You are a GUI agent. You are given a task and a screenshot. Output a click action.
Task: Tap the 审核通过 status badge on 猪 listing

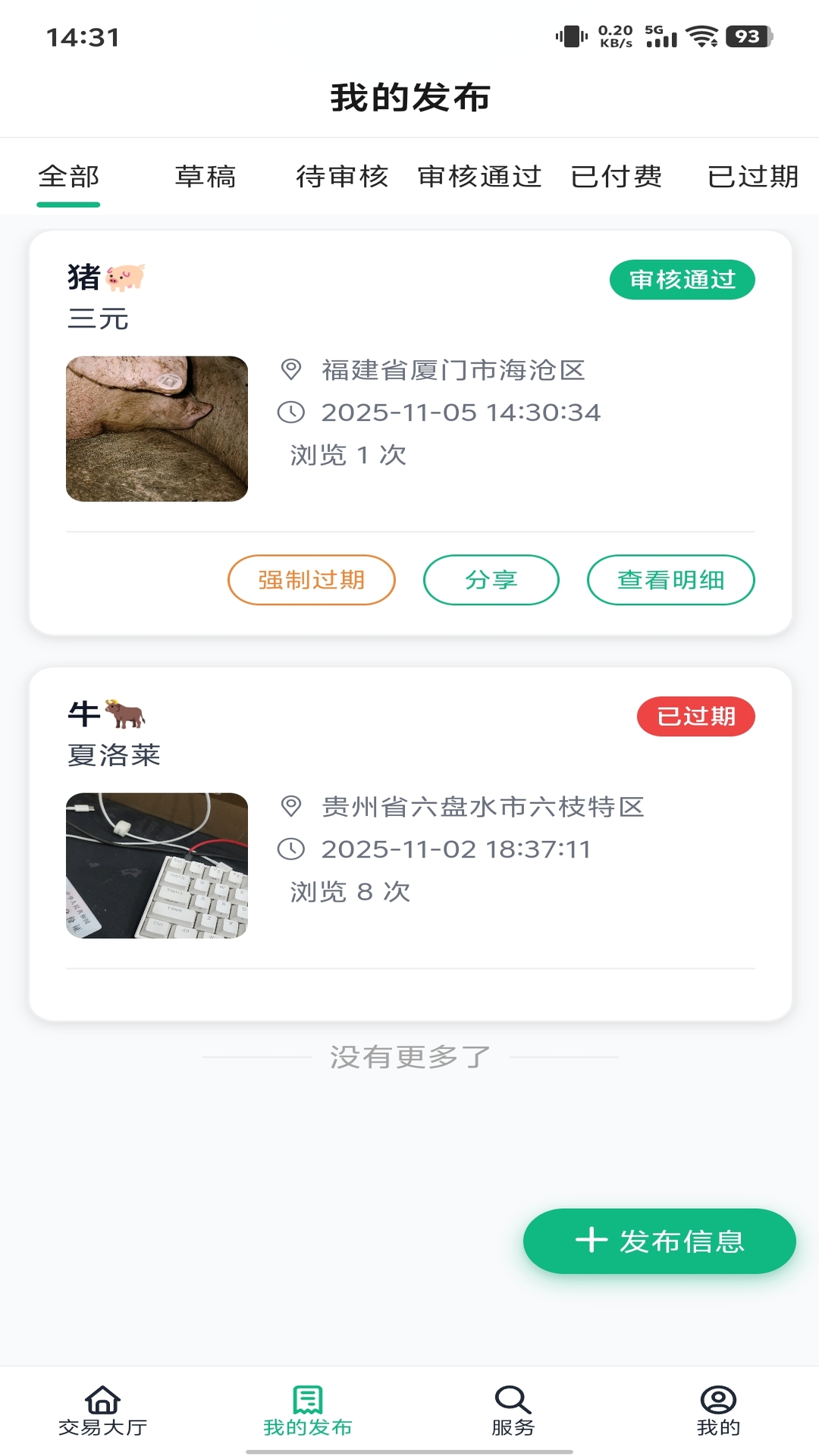682,279
